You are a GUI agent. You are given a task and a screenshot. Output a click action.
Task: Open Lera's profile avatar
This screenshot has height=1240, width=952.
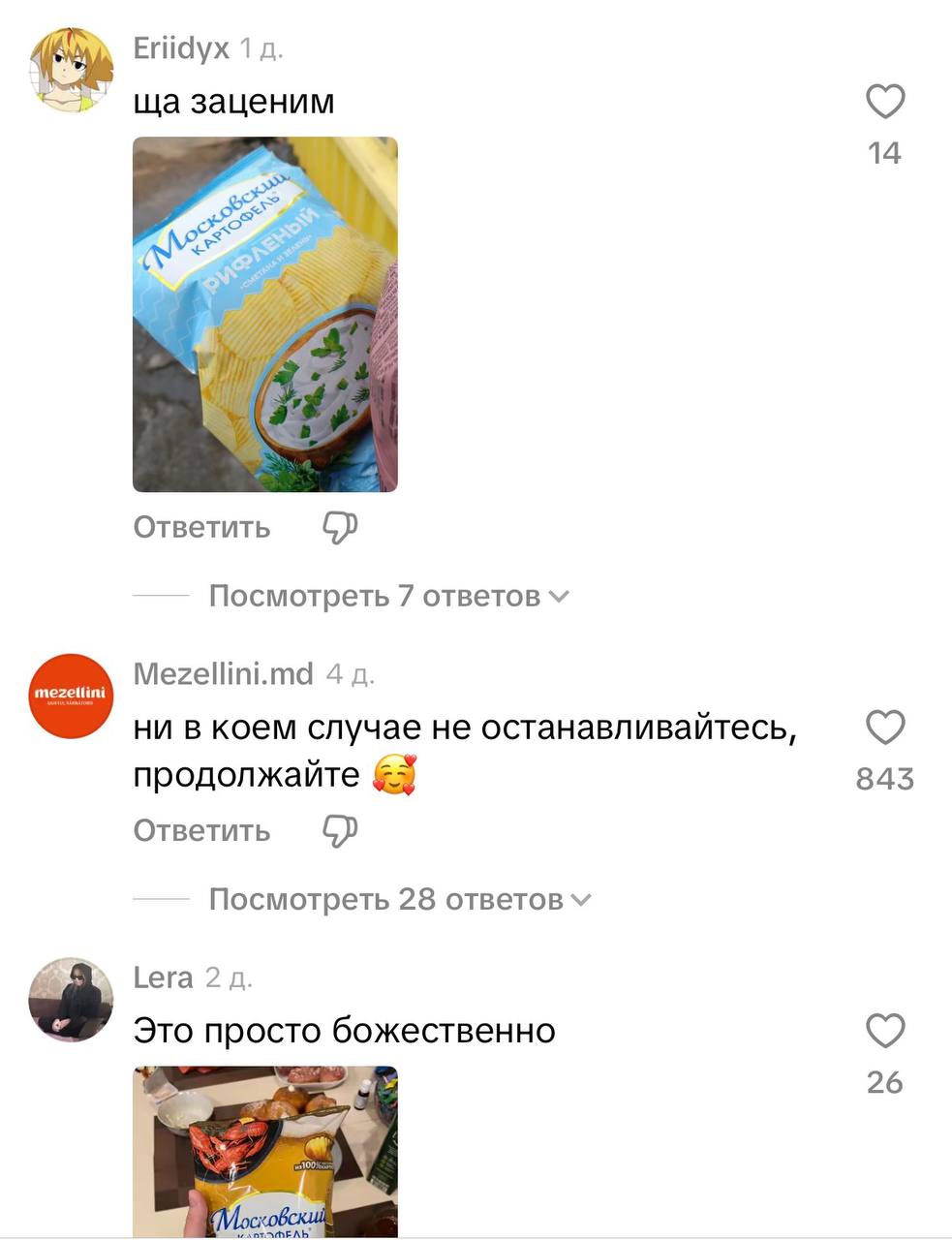[72, 1000]
